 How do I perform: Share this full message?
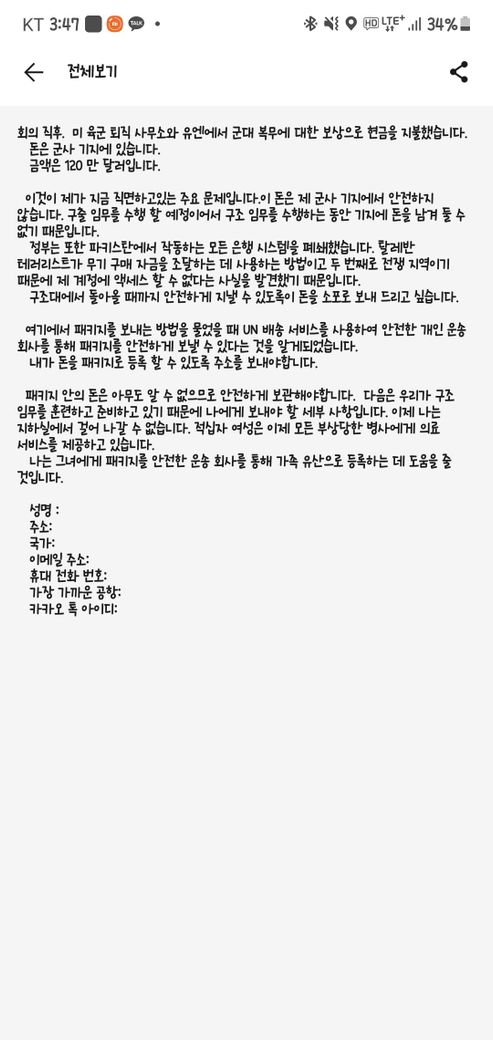[x=458, y=72]
